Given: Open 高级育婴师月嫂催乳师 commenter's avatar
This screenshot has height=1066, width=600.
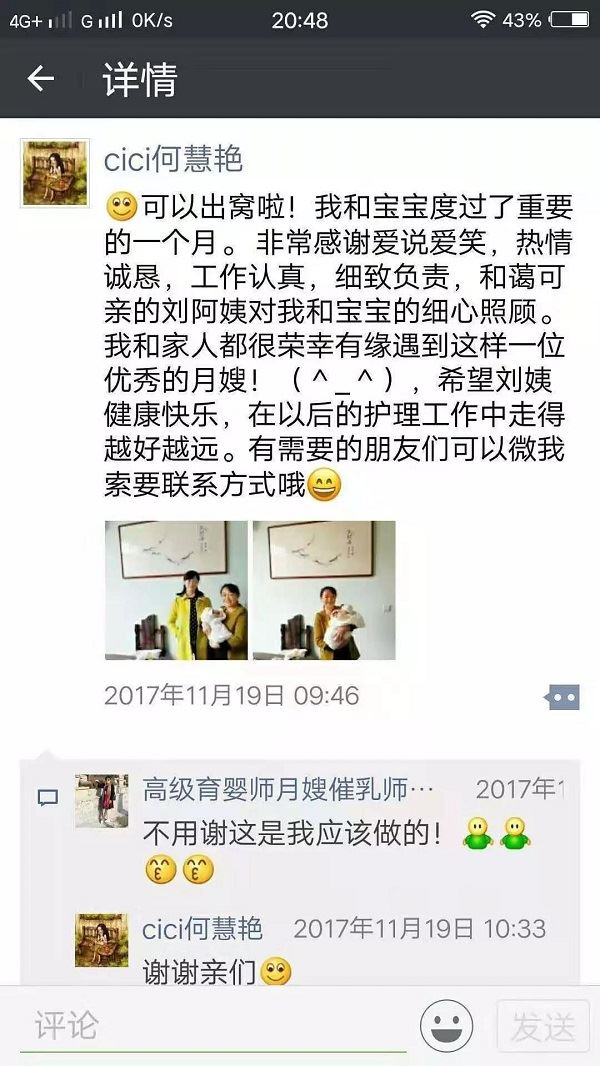Looking at the screenshot, I should (x=101, y=800).
